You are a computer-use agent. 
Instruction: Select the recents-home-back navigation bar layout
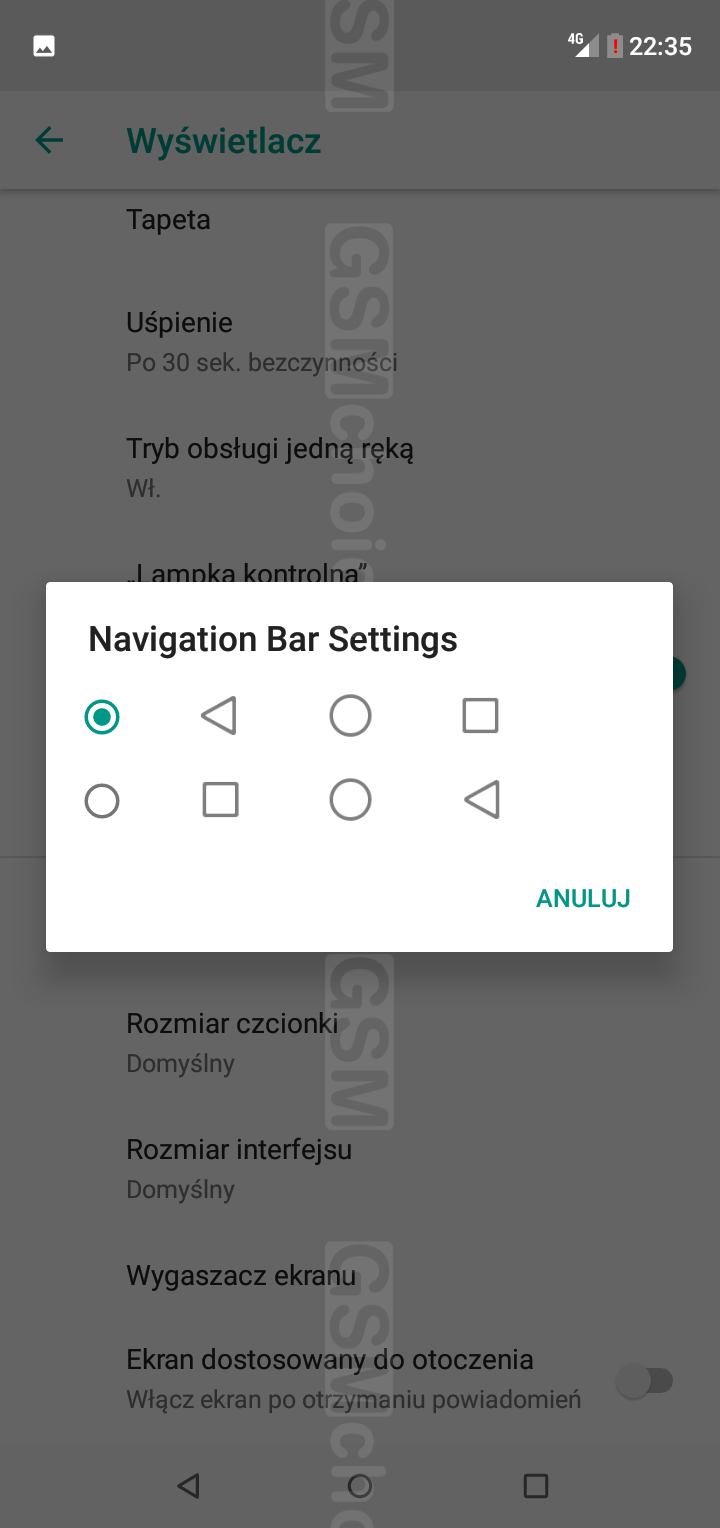pos(102,801)
